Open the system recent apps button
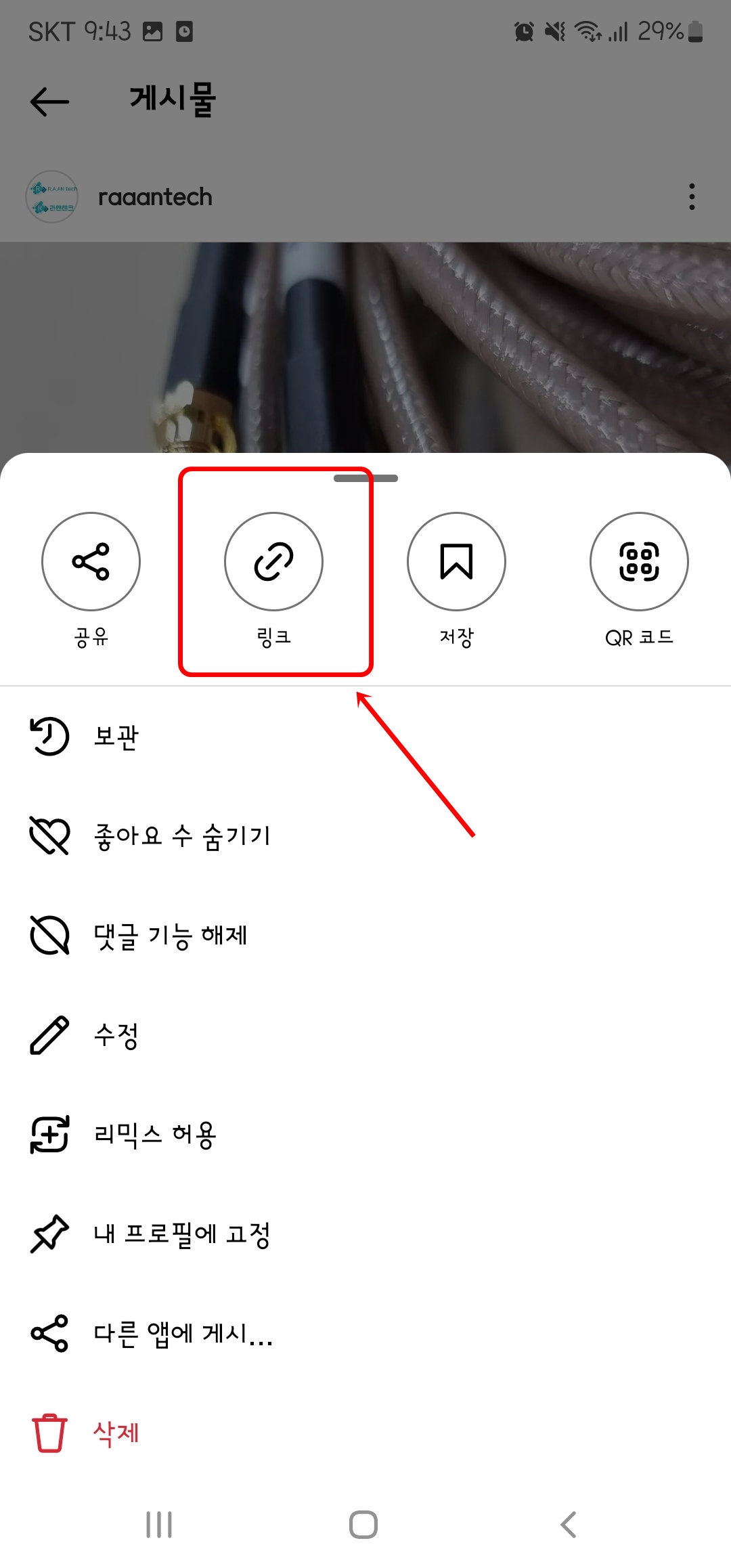This screenshot has width=731, height=1568. (159, 1525)
